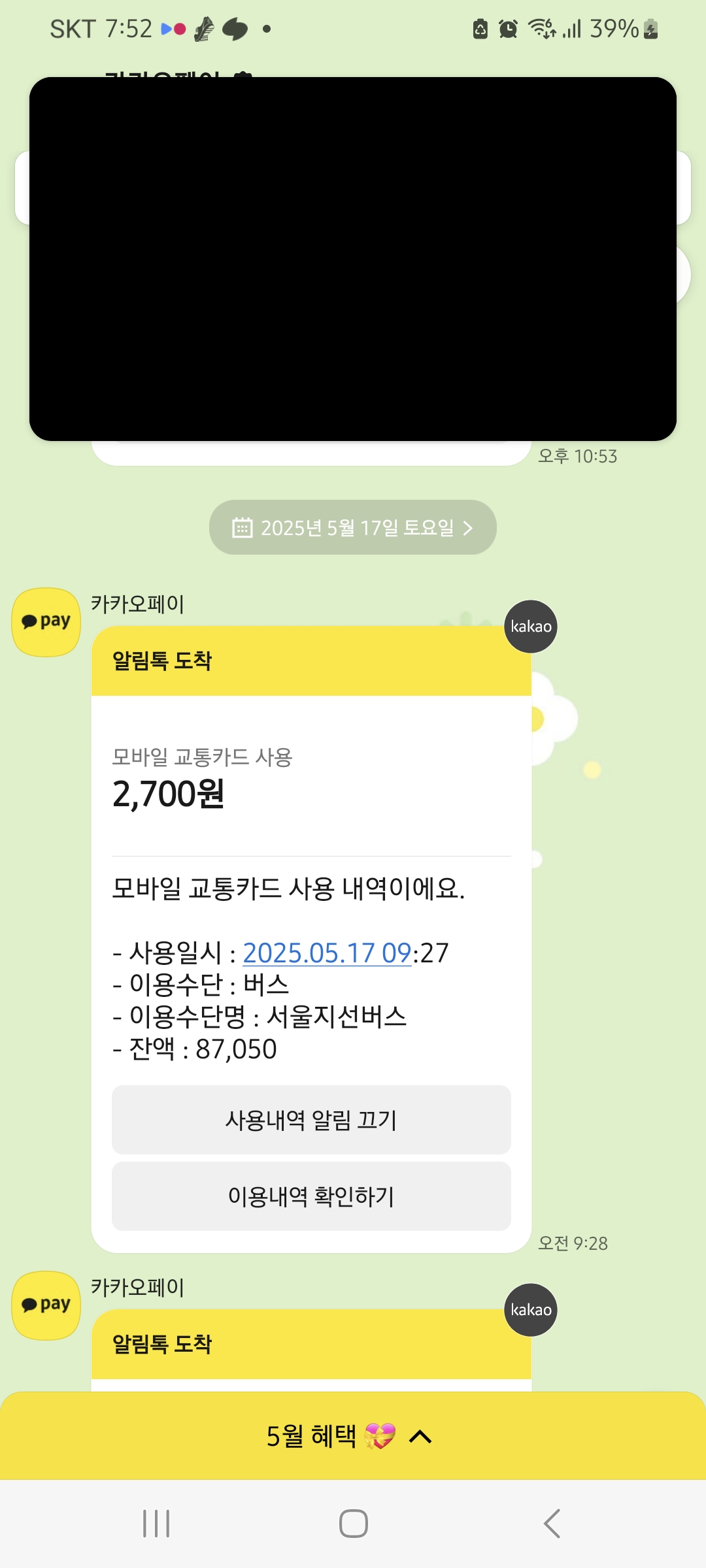Open 카카오페이 profile icon above the 2,700원 message
The width and height of the screenshot is (706, 1568).
(46, 621)
